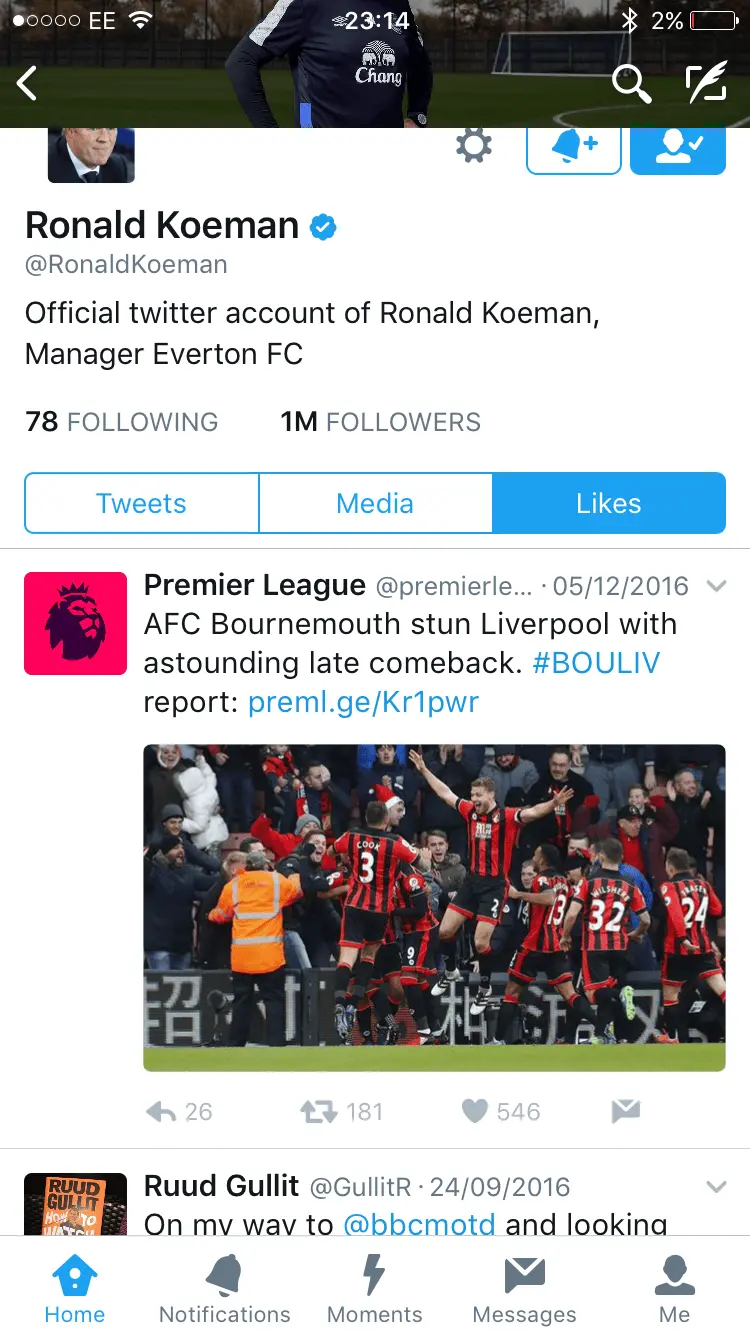Image resolution: width=750 pixels, height=1334 pixels.
Task: View the 1M Followers list
Action: click(380, 422)
